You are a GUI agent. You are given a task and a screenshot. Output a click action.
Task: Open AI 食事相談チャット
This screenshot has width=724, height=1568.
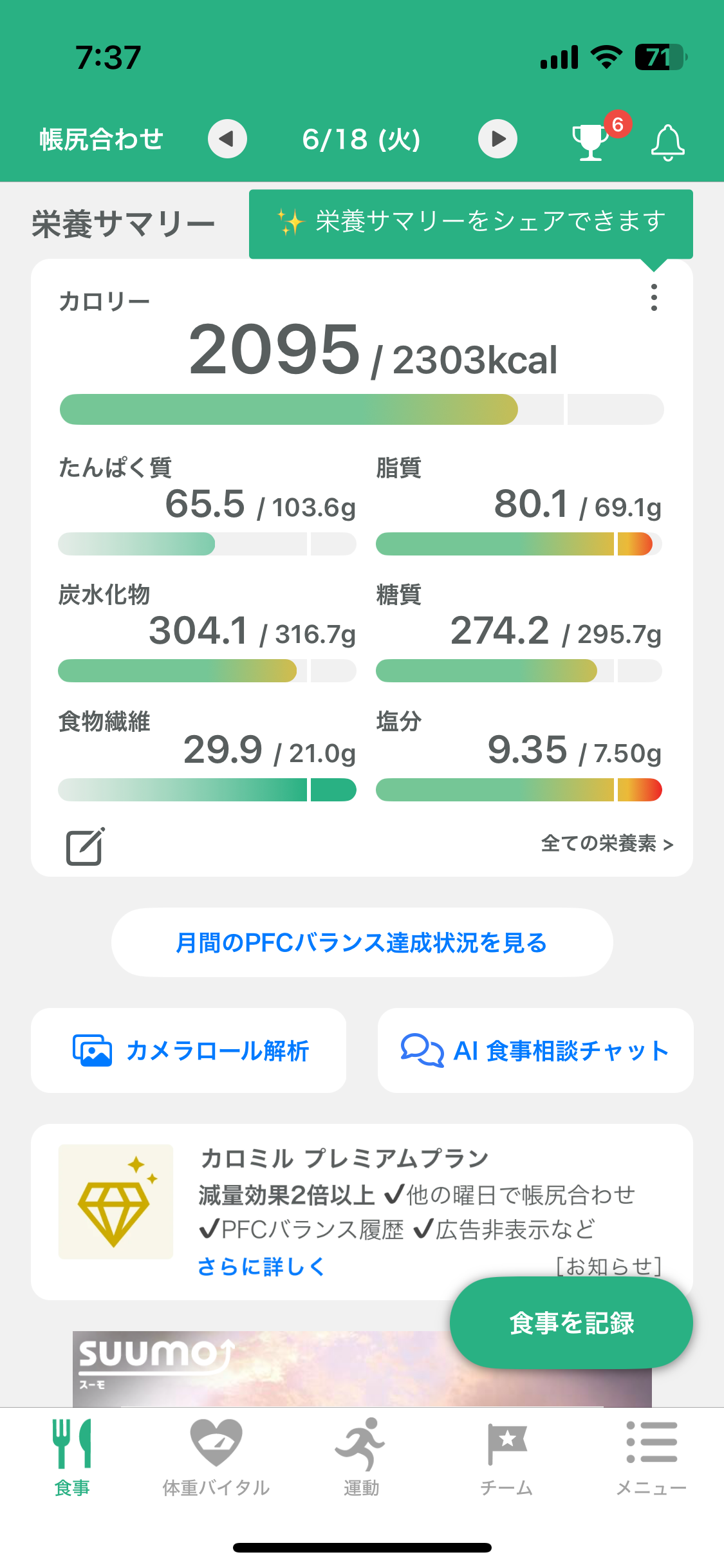[535, 1050]
